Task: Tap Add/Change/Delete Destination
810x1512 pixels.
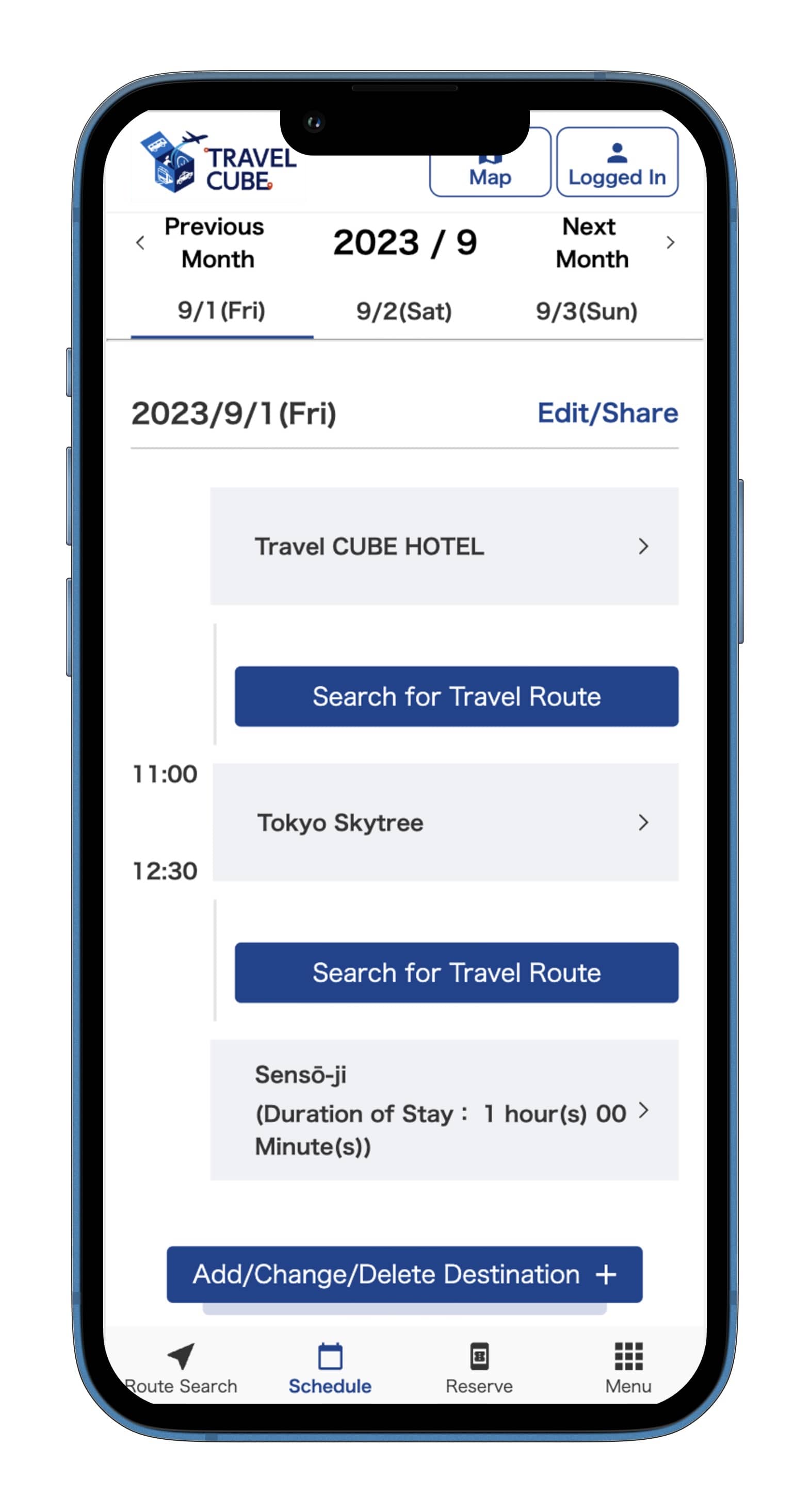Action: coord(404,1274)
